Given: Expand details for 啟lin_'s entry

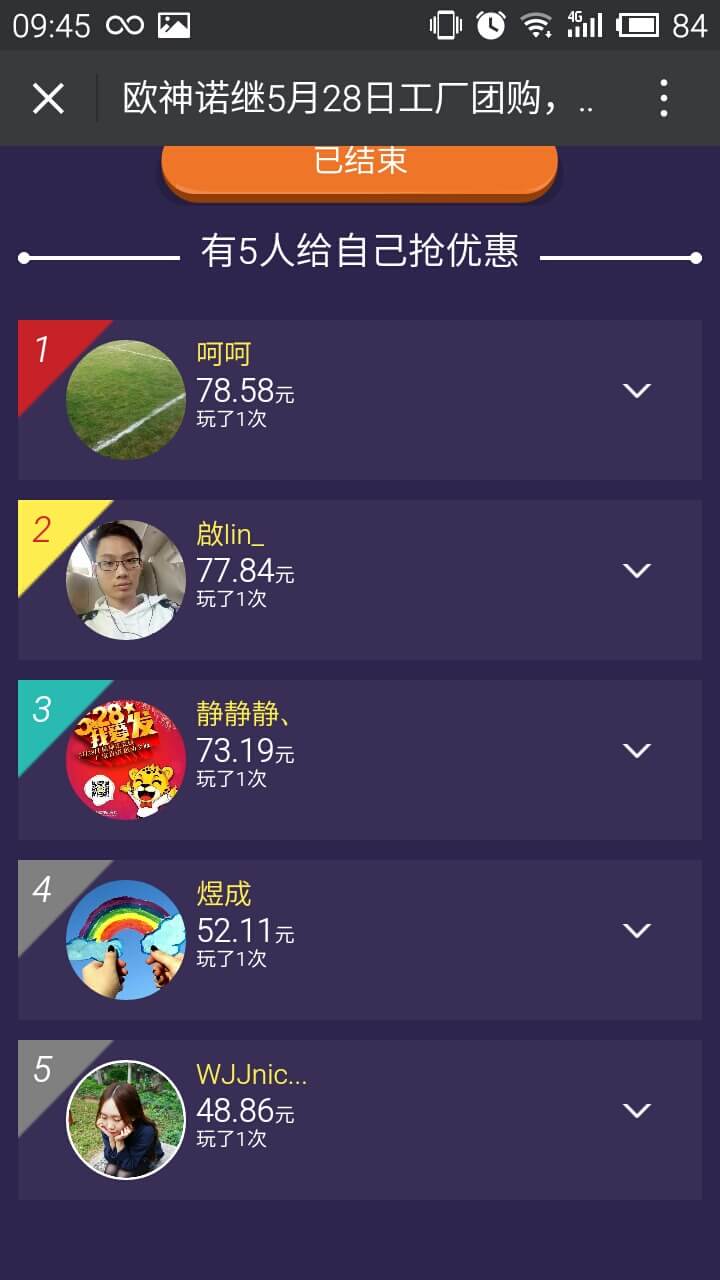Looking at the screenshot, I should (x=637, y=571).
